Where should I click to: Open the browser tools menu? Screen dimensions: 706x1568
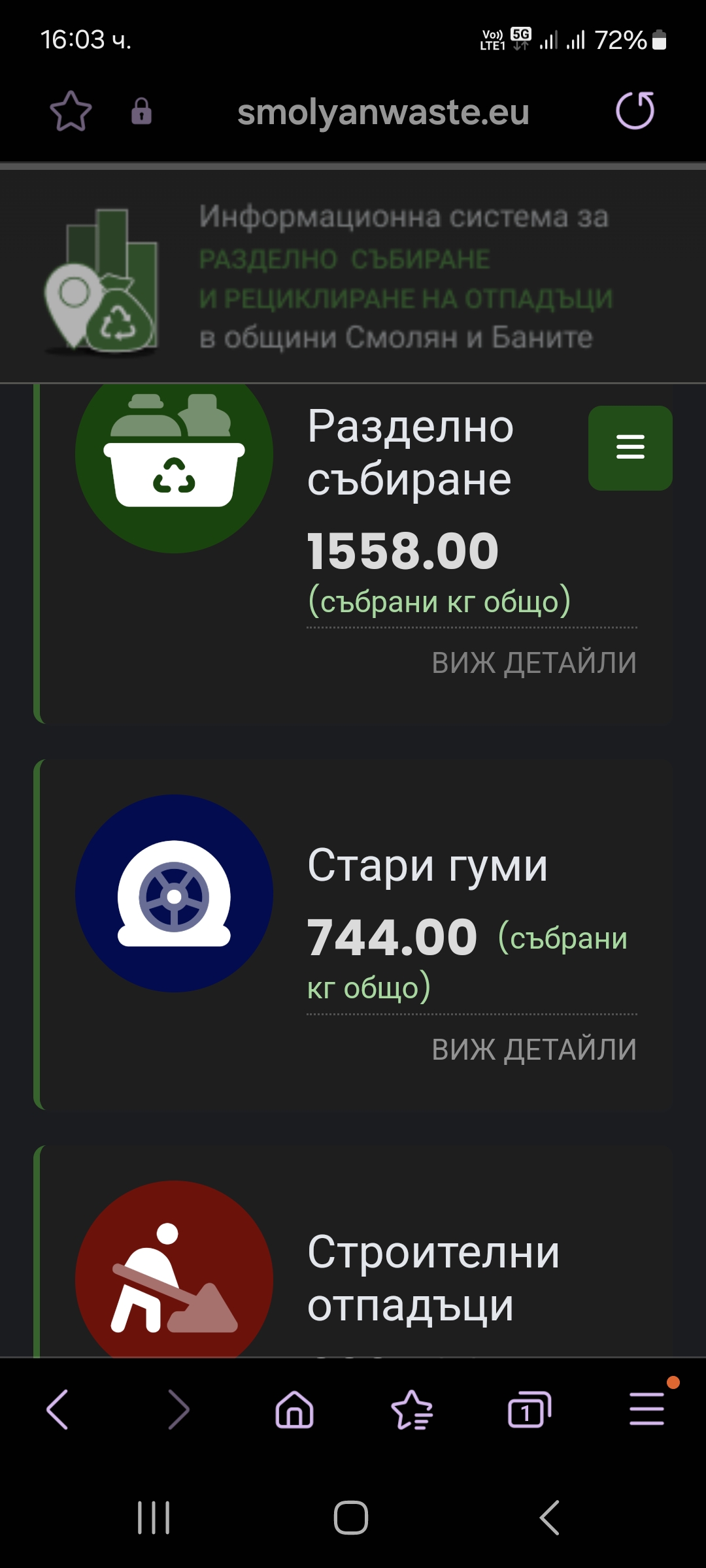(x=647, y=1408)
